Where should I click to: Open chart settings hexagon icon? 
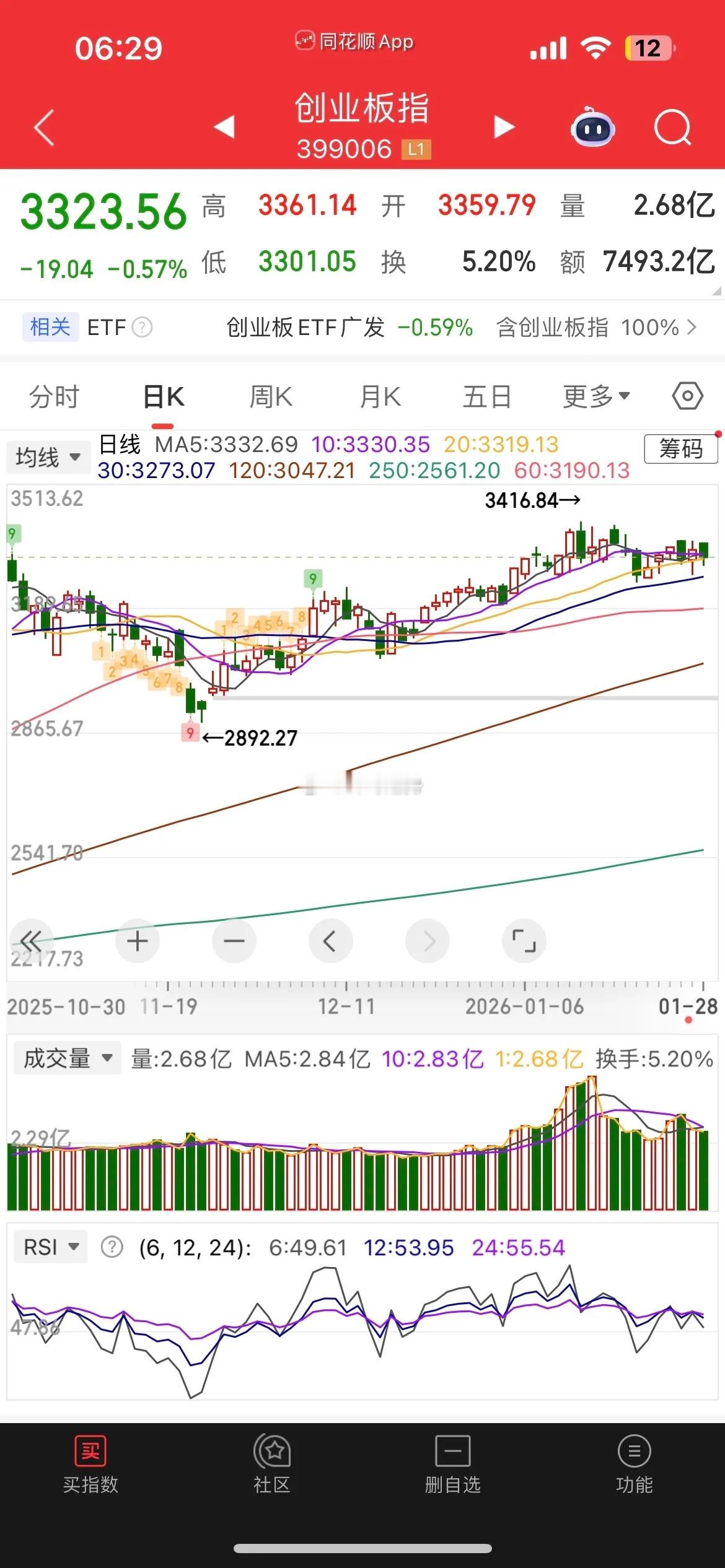point(688,396)
